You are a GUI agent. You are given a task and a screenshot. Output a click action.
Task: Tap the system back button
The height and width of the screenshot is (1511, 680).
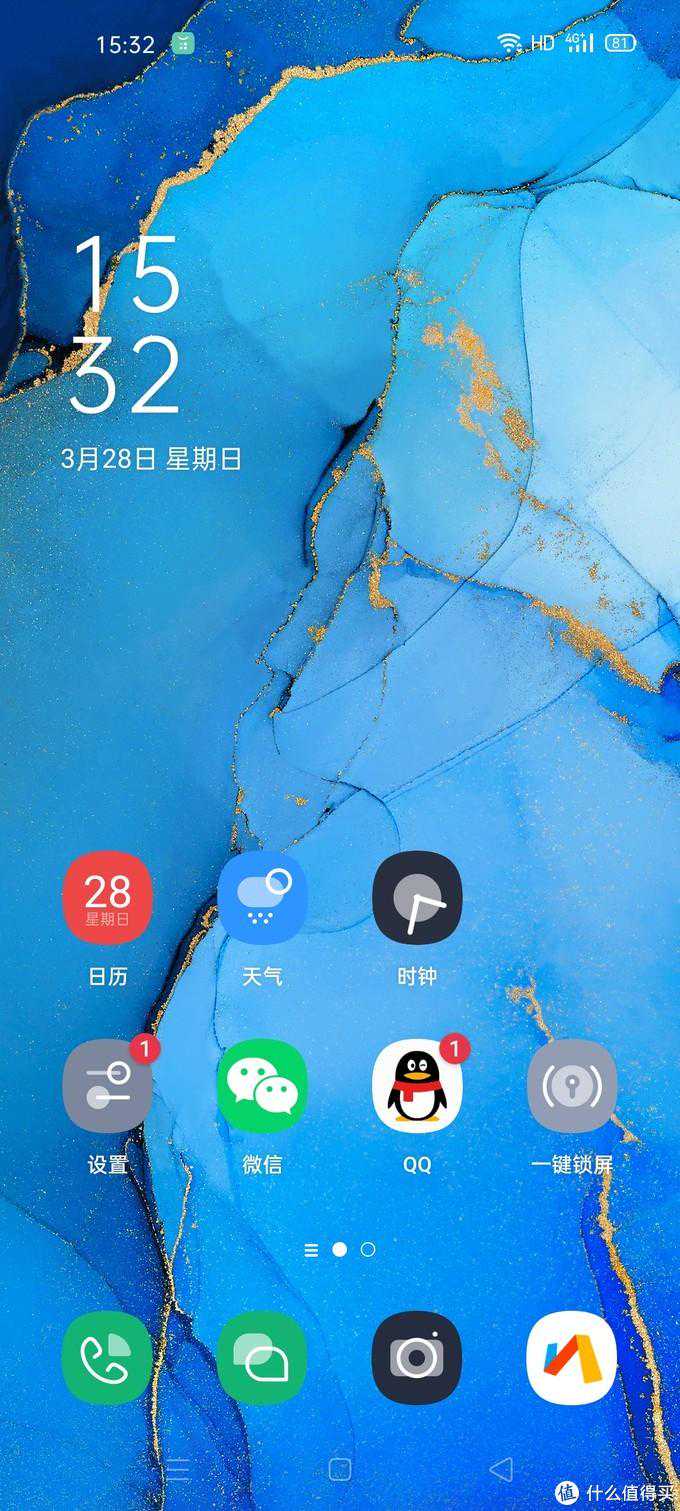coord(501,1469)
